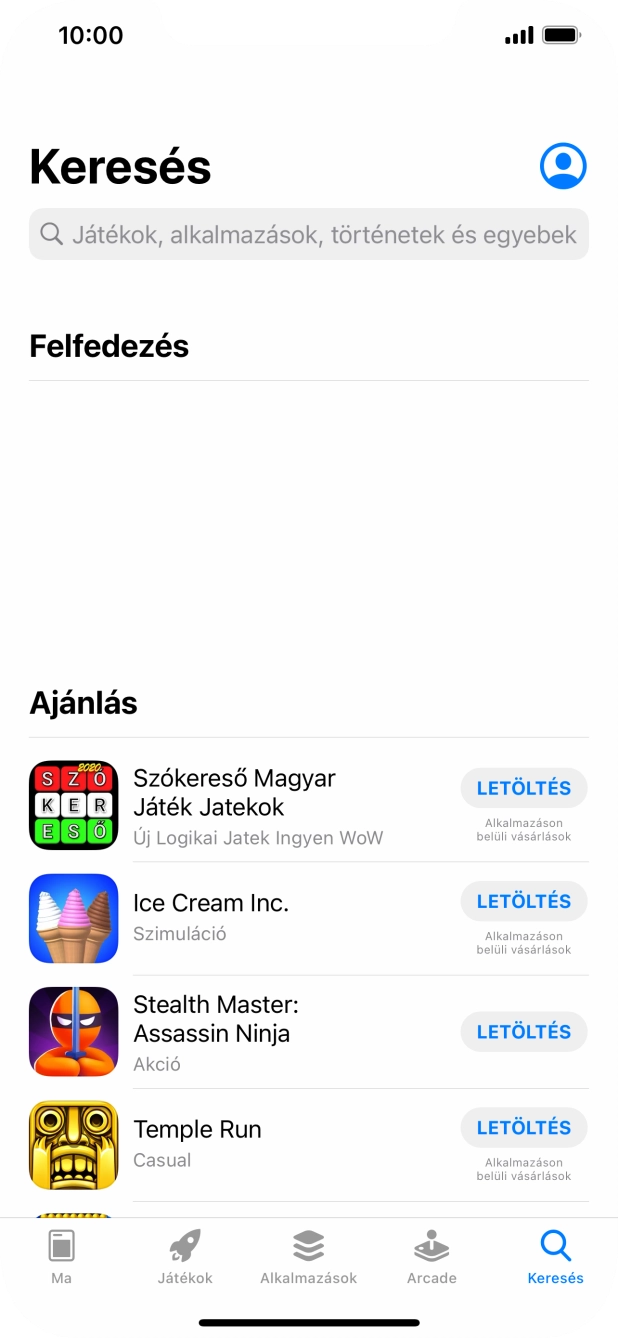Tap LETÖLTÉS next to Ice Cream Inc.

click(523, 901)
